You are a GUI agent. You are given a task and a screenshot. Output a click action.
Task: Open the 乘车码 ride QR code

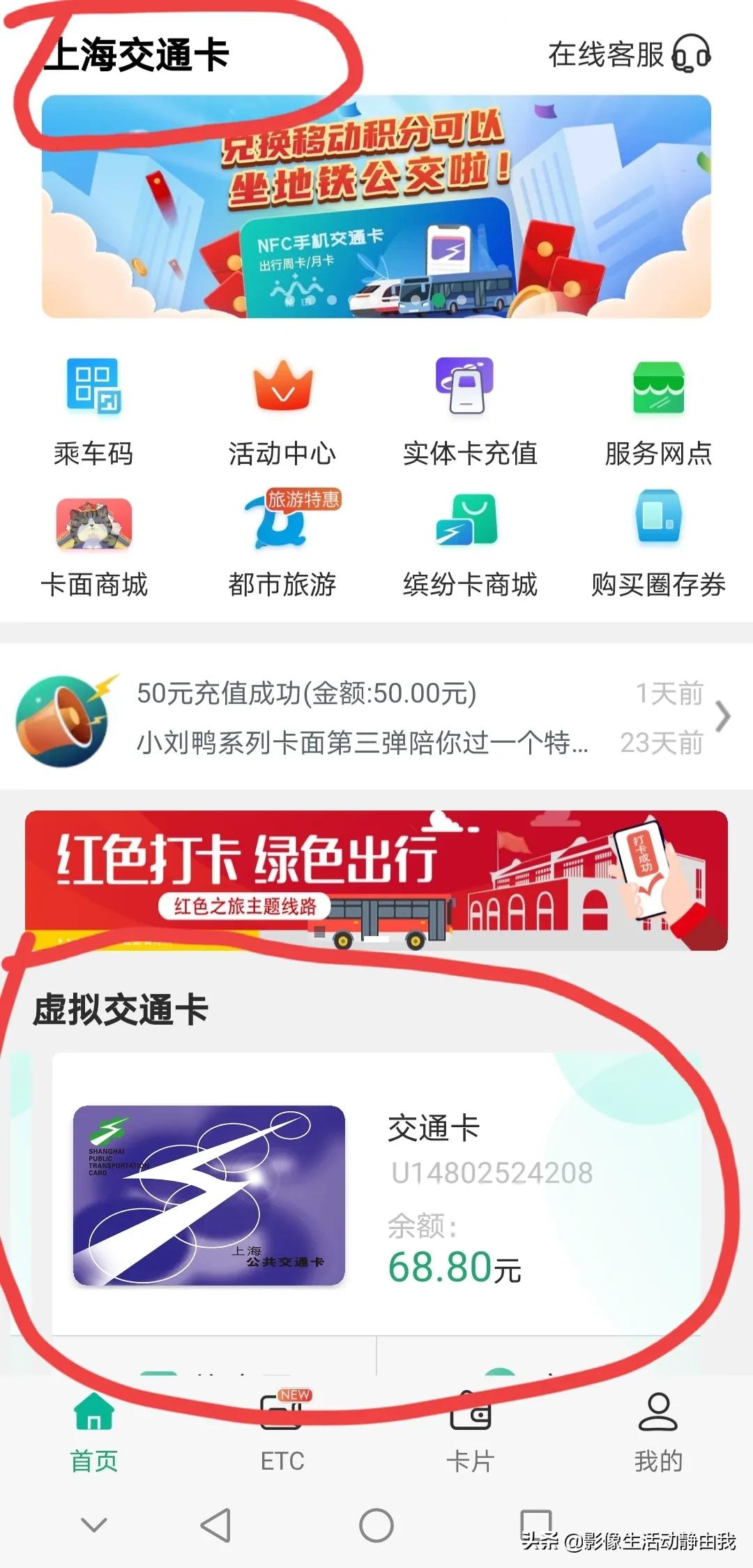tap(95, 412)
